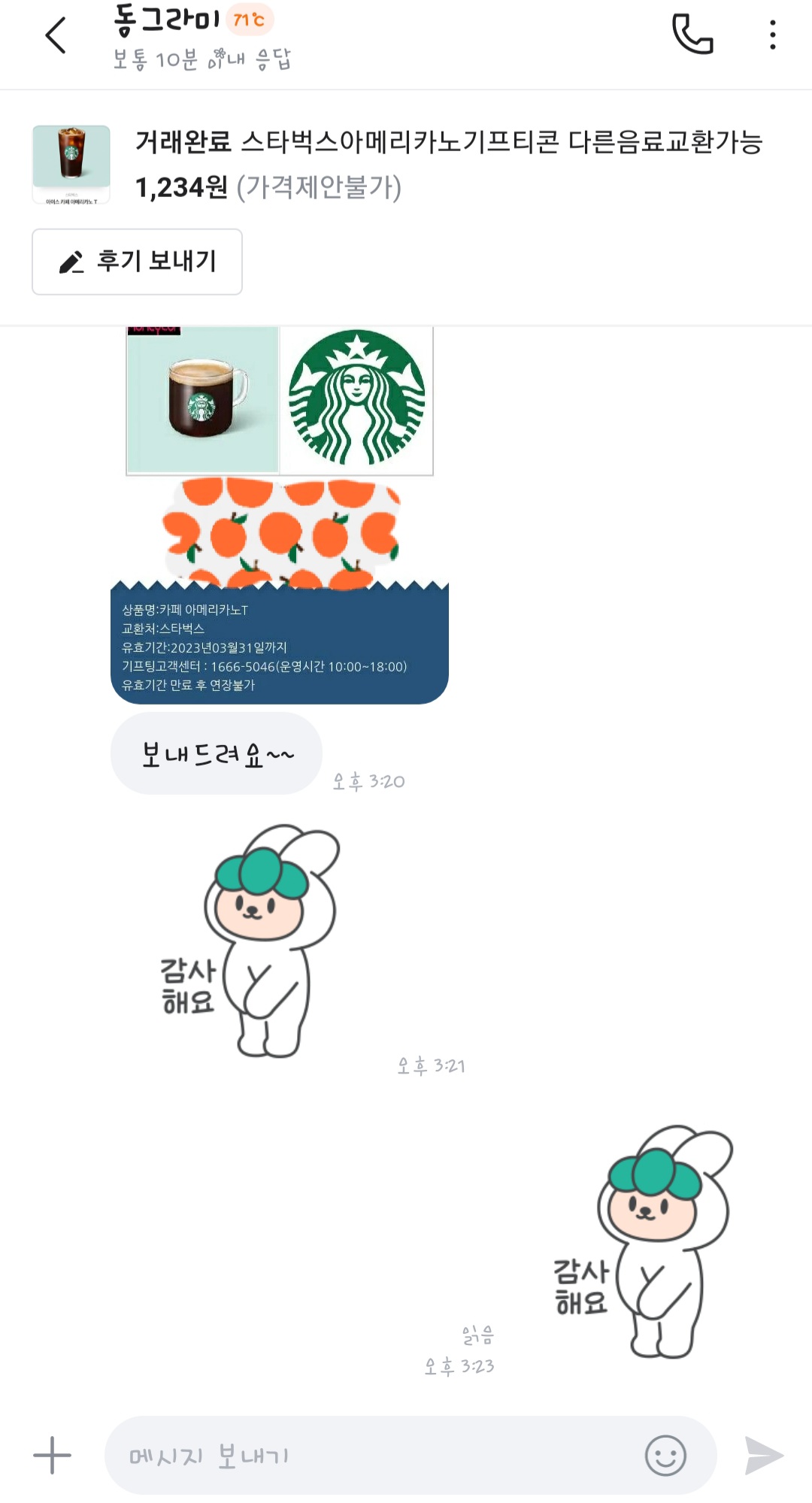Image resolution: width=812 pixels, height=1503 pixels.
Task: Open attachment options with the plus icon
Action: pyautogui.click(x=52, y=1455)
